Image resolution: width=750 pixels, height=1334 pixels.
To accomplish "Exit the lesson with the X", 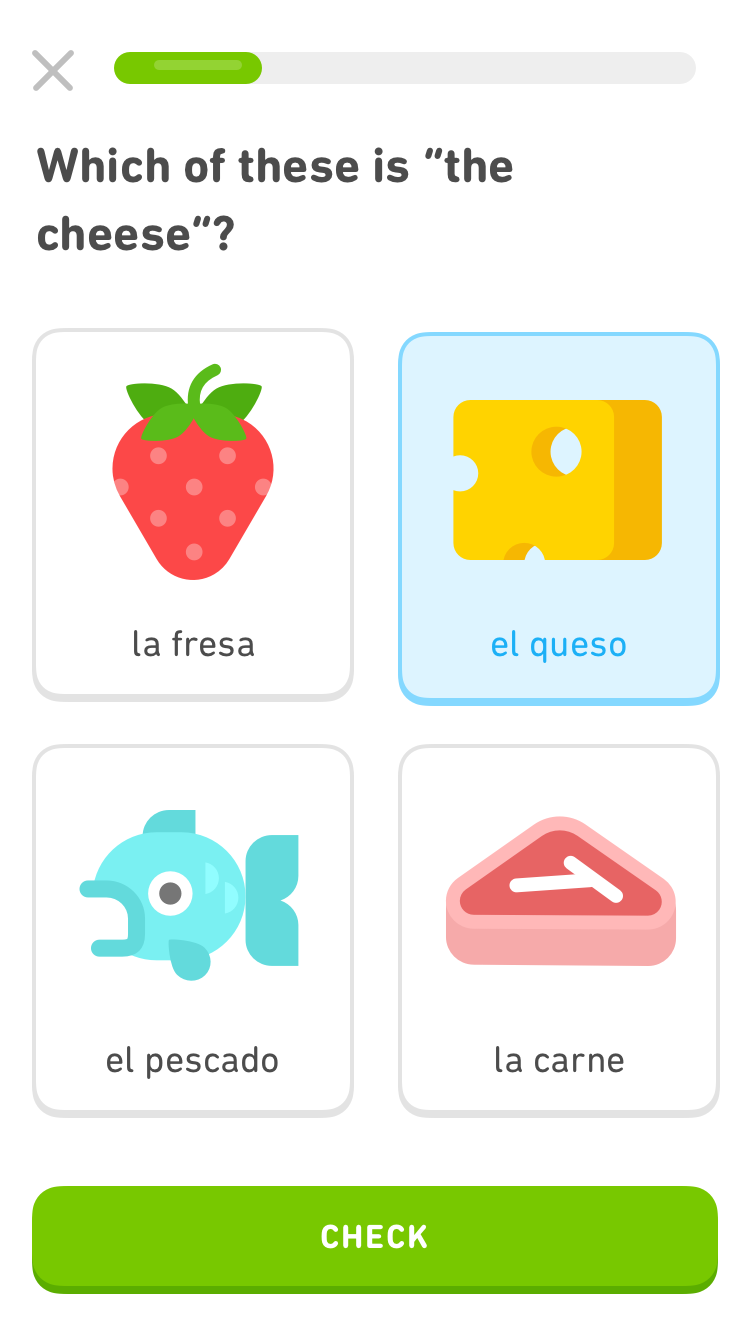I will coord(52,69).
